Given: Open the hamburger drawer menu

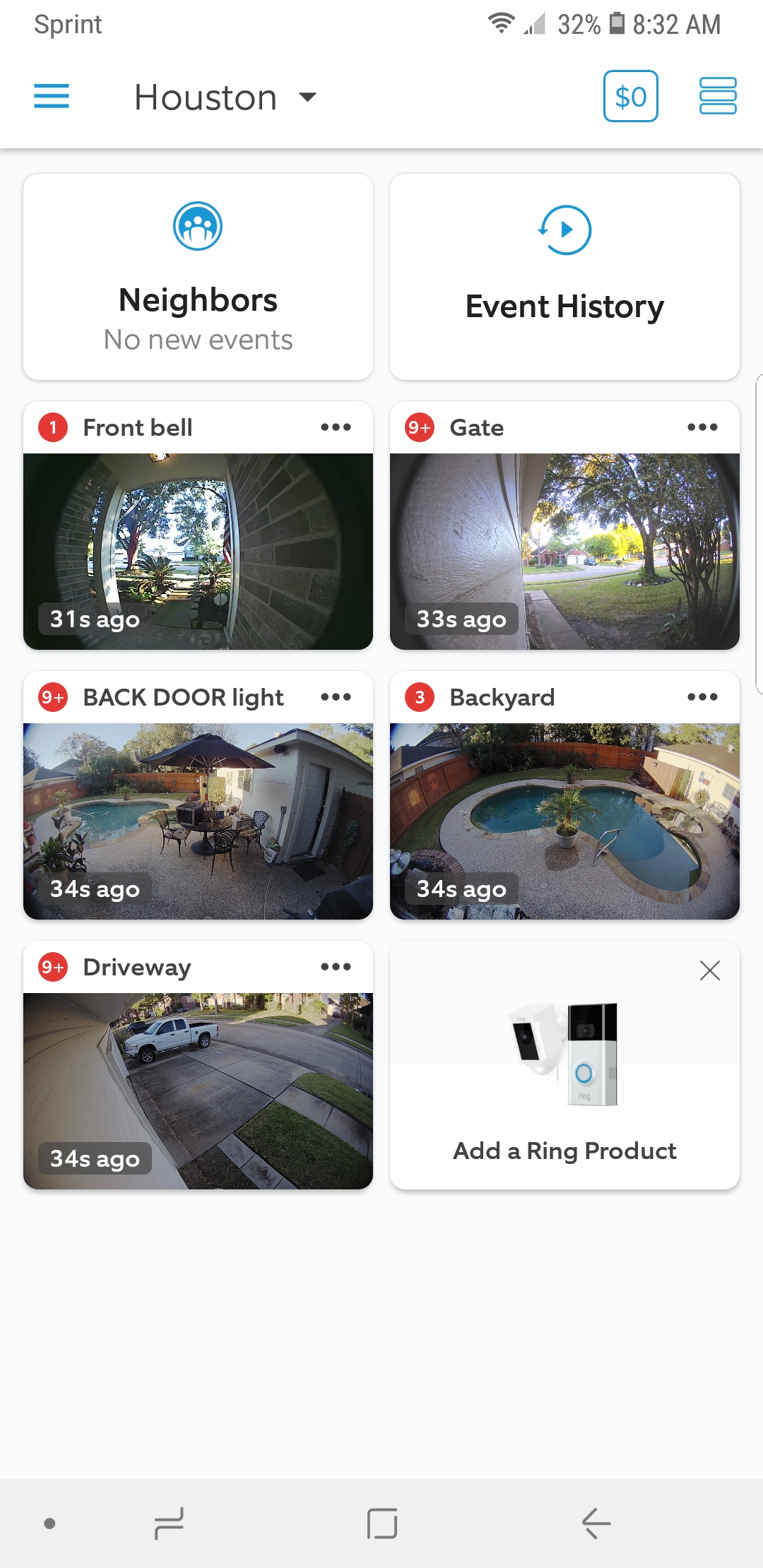Looking at the screenshot, I should click(52, 96).
